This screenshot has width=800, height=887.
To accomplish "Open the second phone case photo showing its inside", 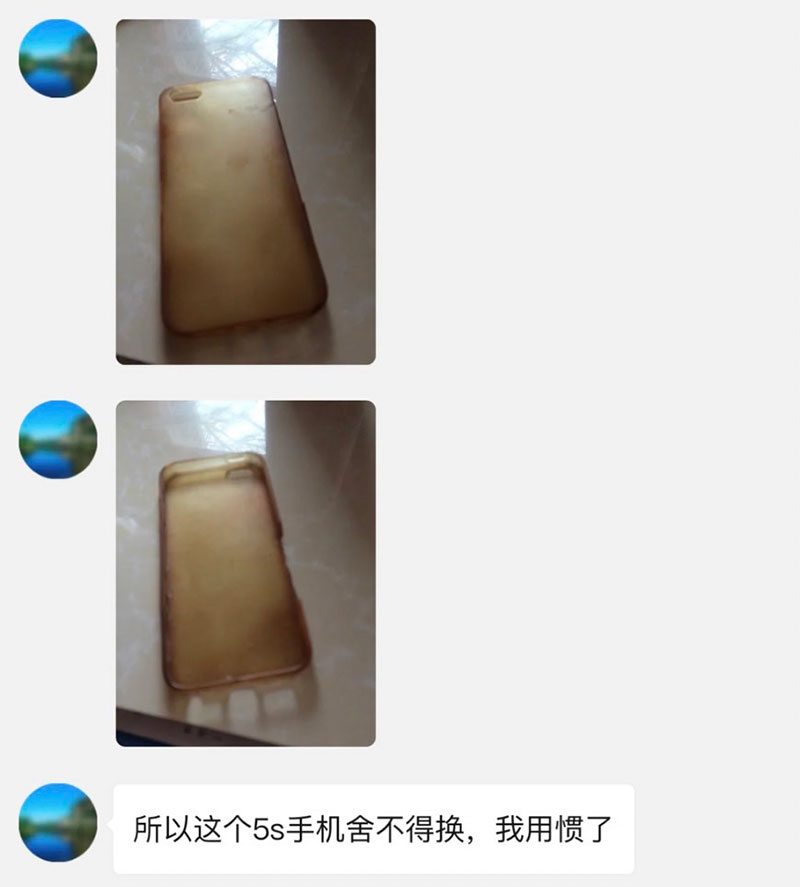I will point(246,573).
